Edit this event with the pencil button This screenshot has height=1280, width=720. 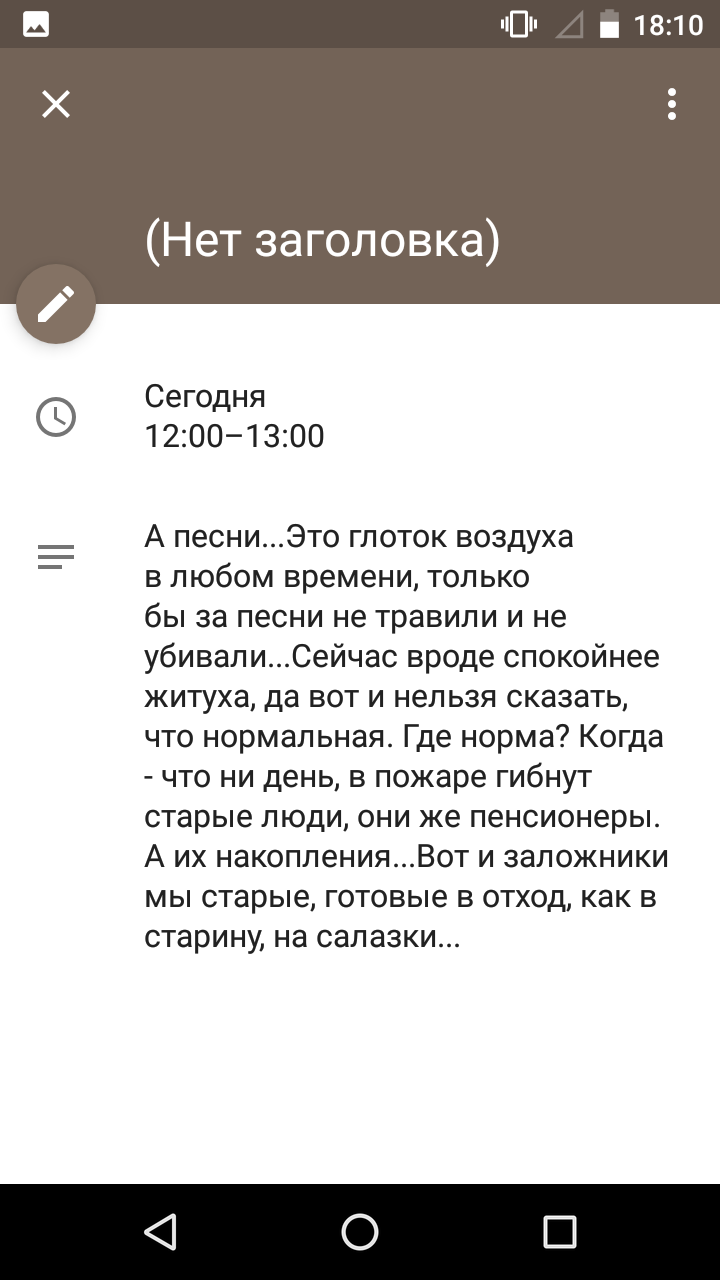point(56,304)
